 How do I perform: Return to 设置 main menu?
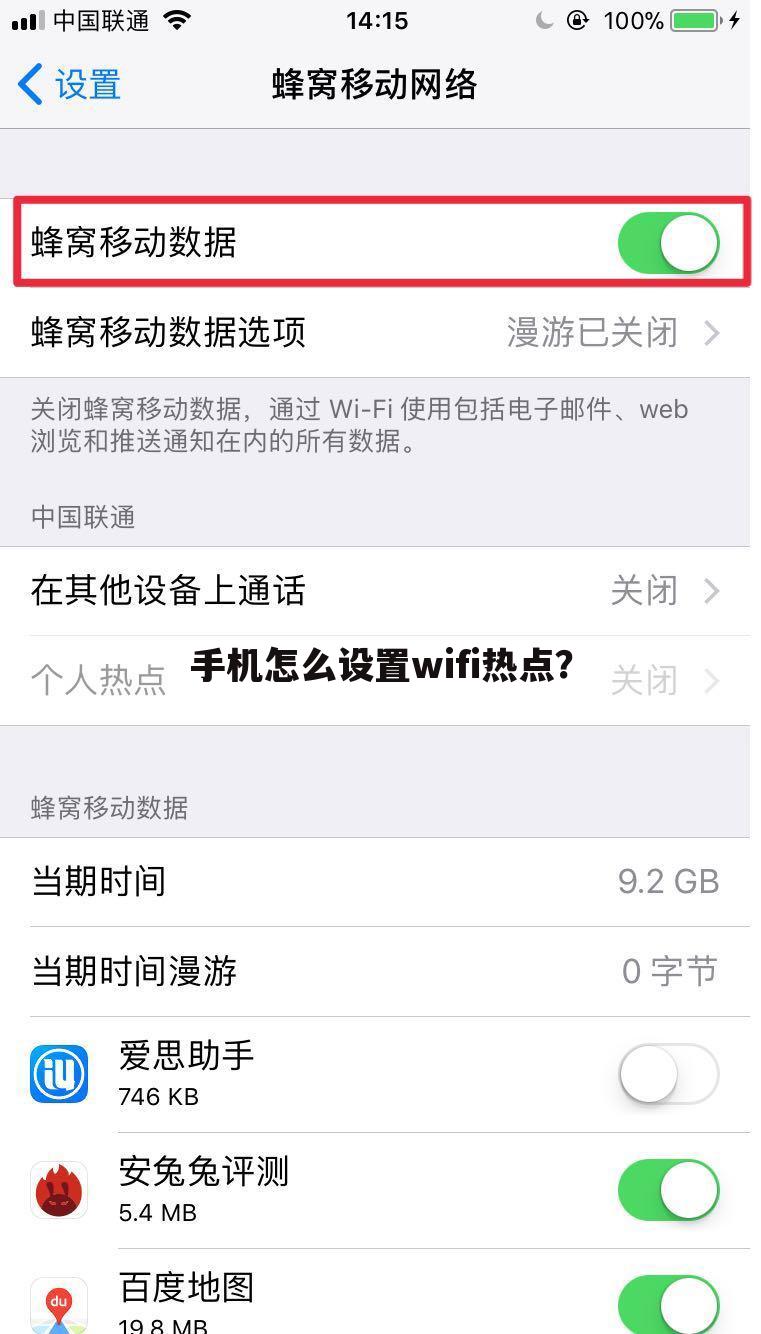pyautogui.click(x=67, y=85)
